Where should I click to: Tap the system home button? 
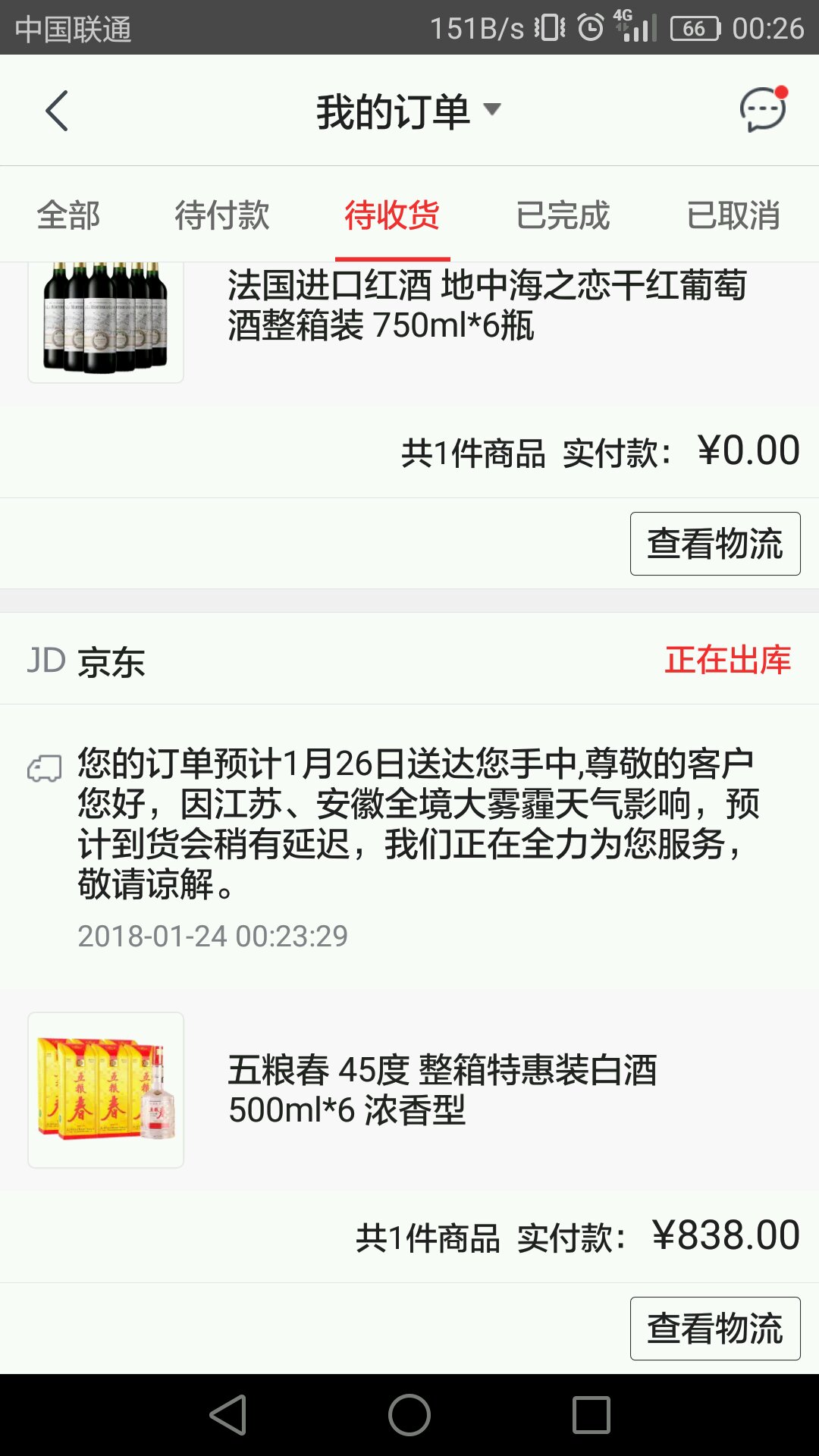tap(409, 1415)
